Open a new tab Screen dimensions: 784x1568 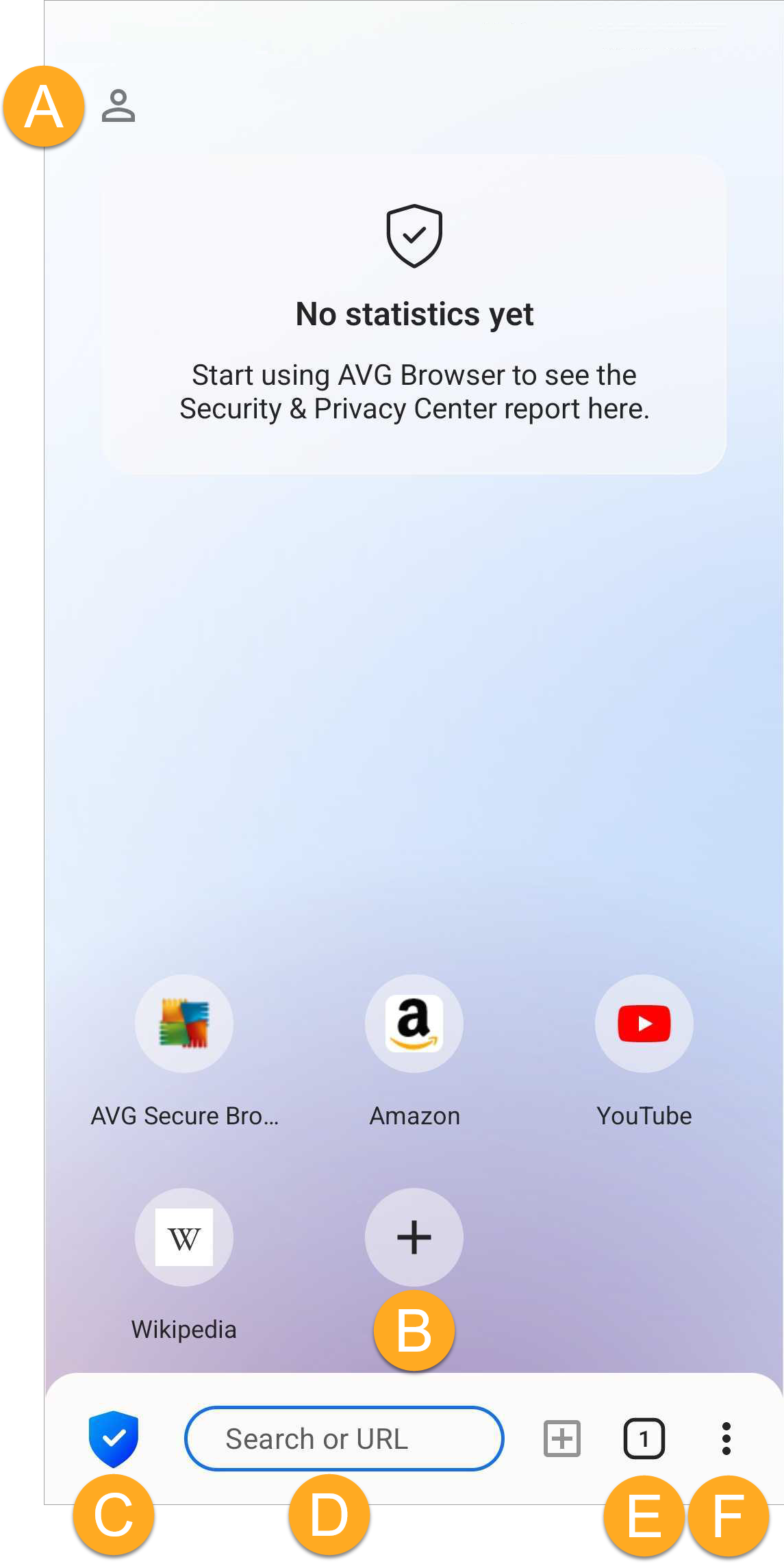point(562,1438)
